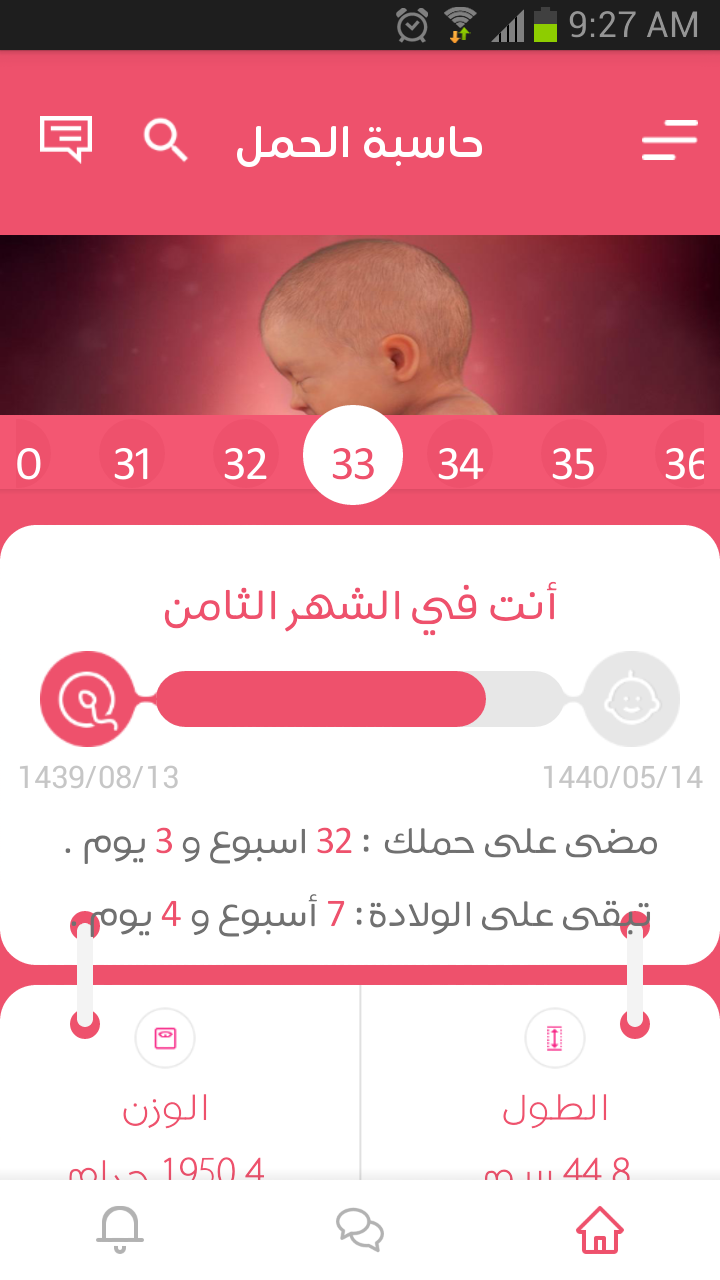
Task: Open the side drawer menu
Action: (x=668, y=140)
